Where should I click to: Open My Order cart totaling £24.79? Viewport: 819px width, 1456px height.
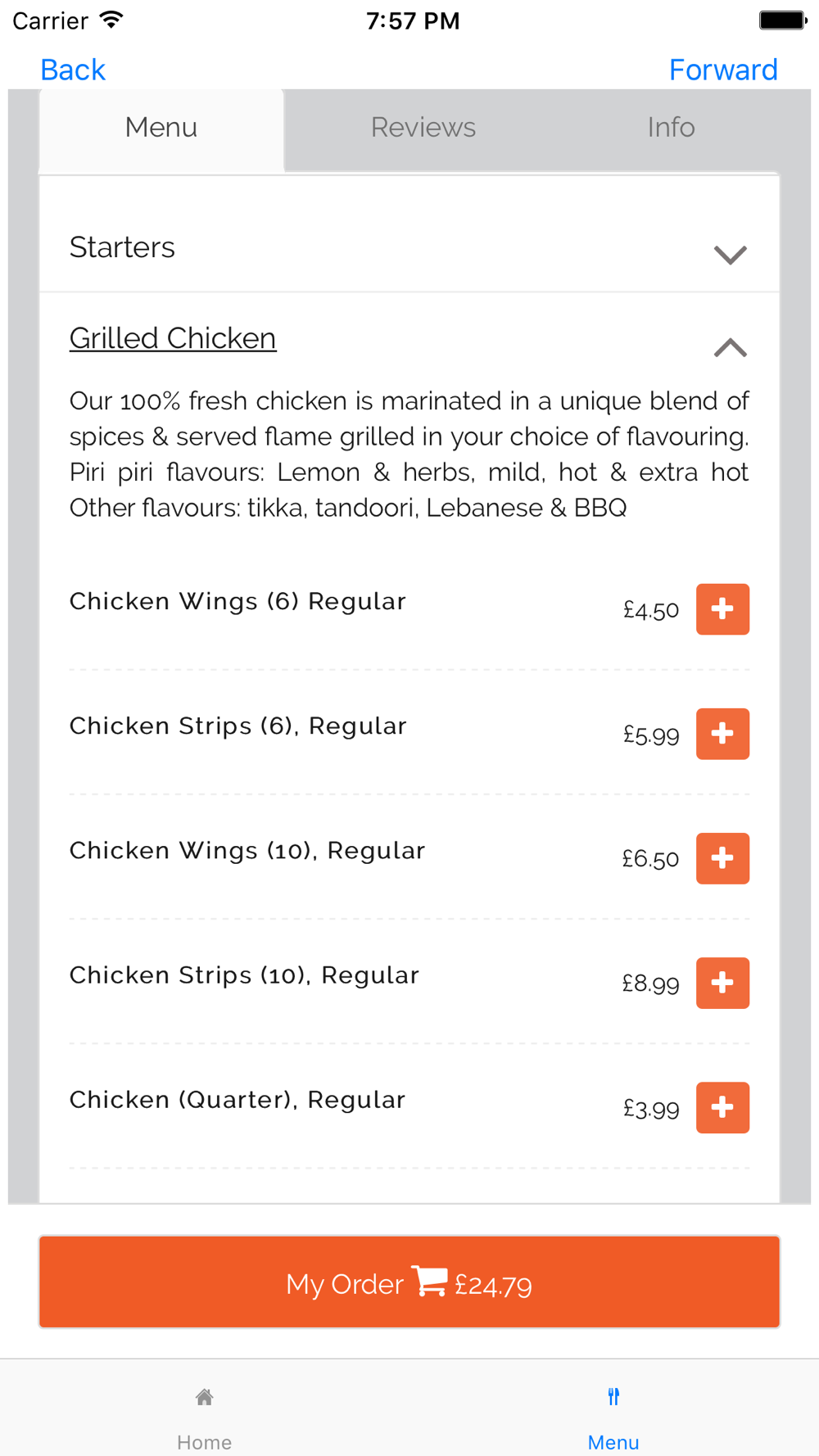(x=409, y=1282)
